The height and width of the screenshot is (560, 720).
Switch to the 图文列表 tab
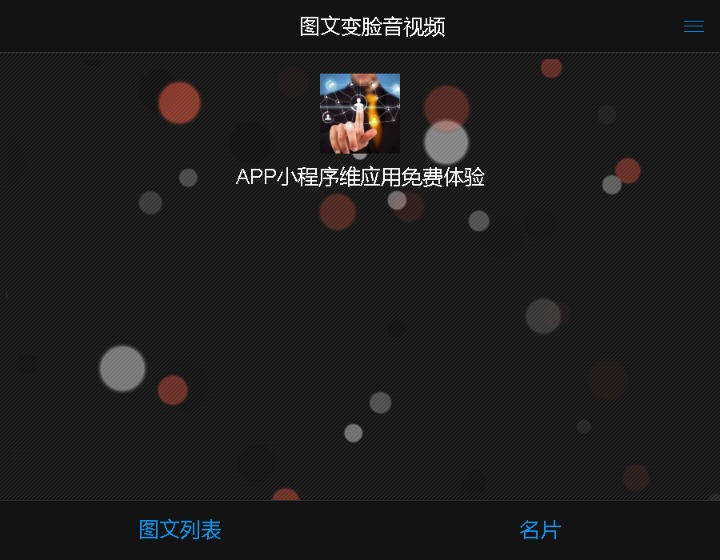pos(180,530)
